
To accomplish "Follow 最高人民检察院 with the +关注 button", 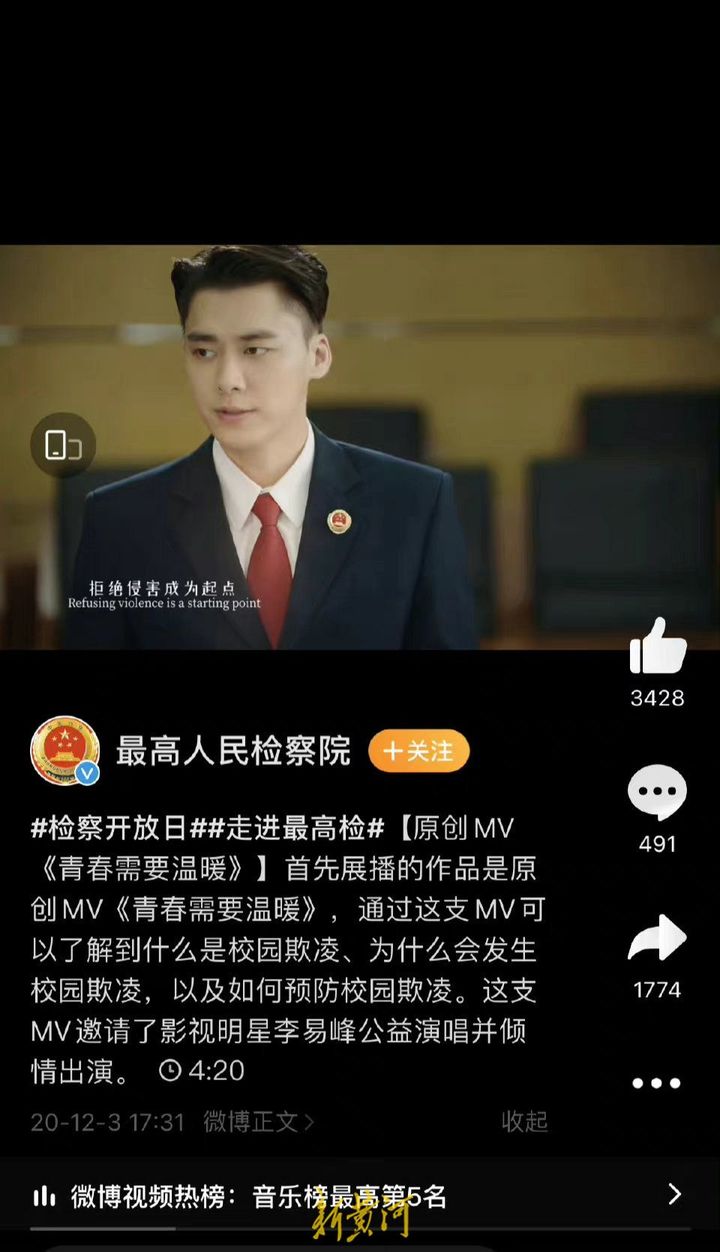I will tap(418, 750).
